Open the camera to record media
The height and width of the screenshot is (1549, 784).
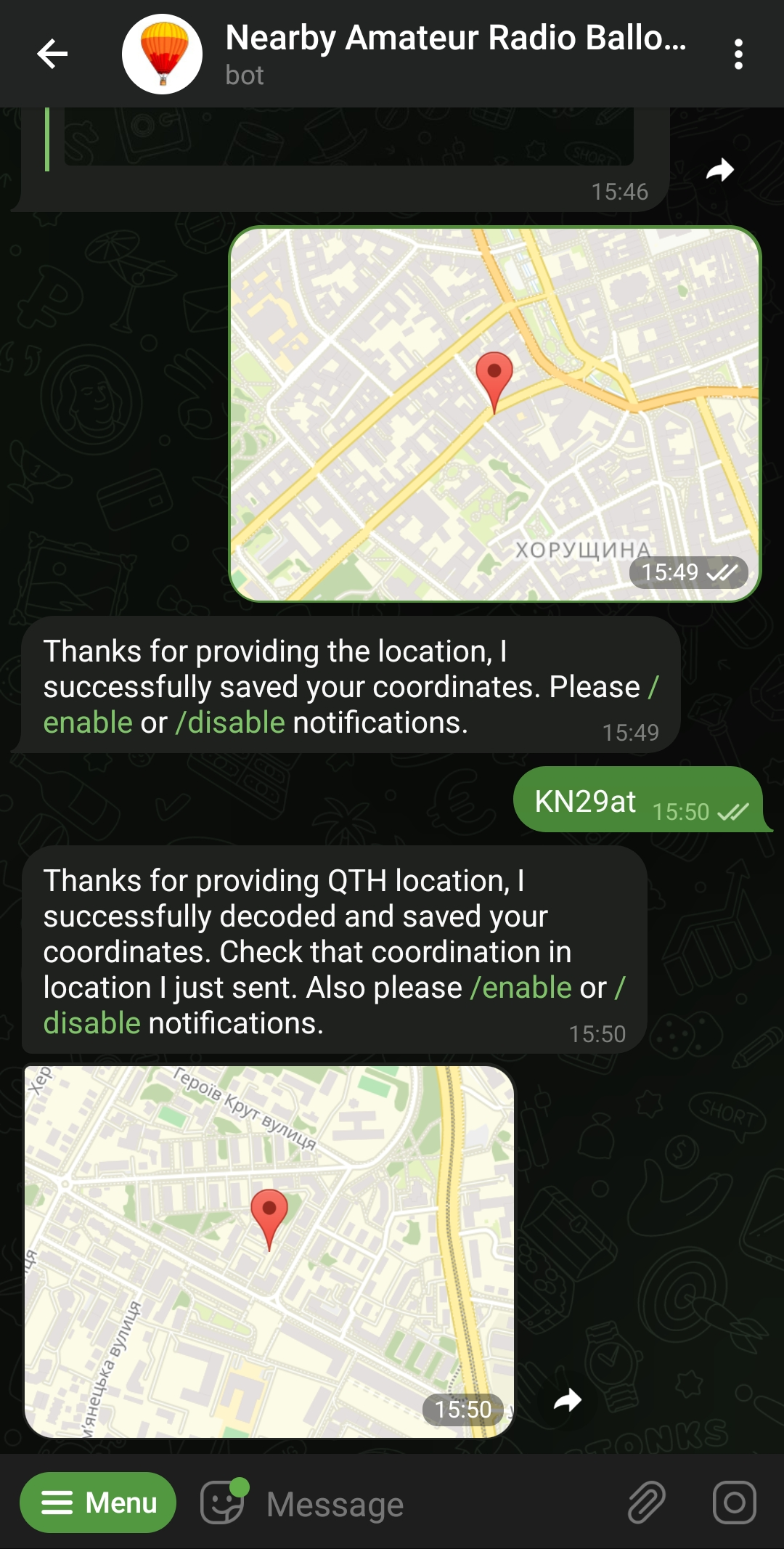coord(734,1502)
